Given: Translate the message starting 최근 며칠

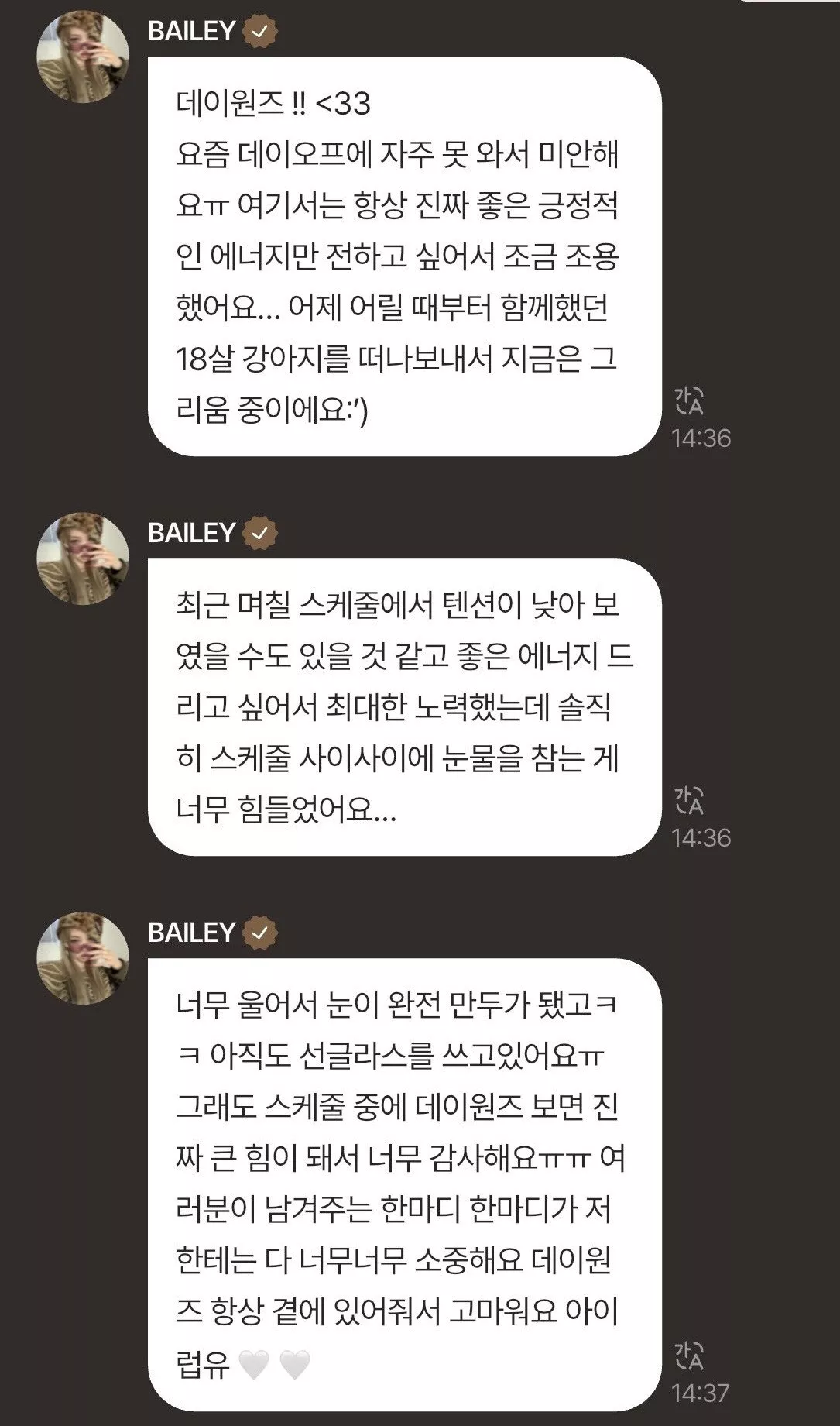Looking at the screenshot, I should pyautogui.click(x=688, y=800).
